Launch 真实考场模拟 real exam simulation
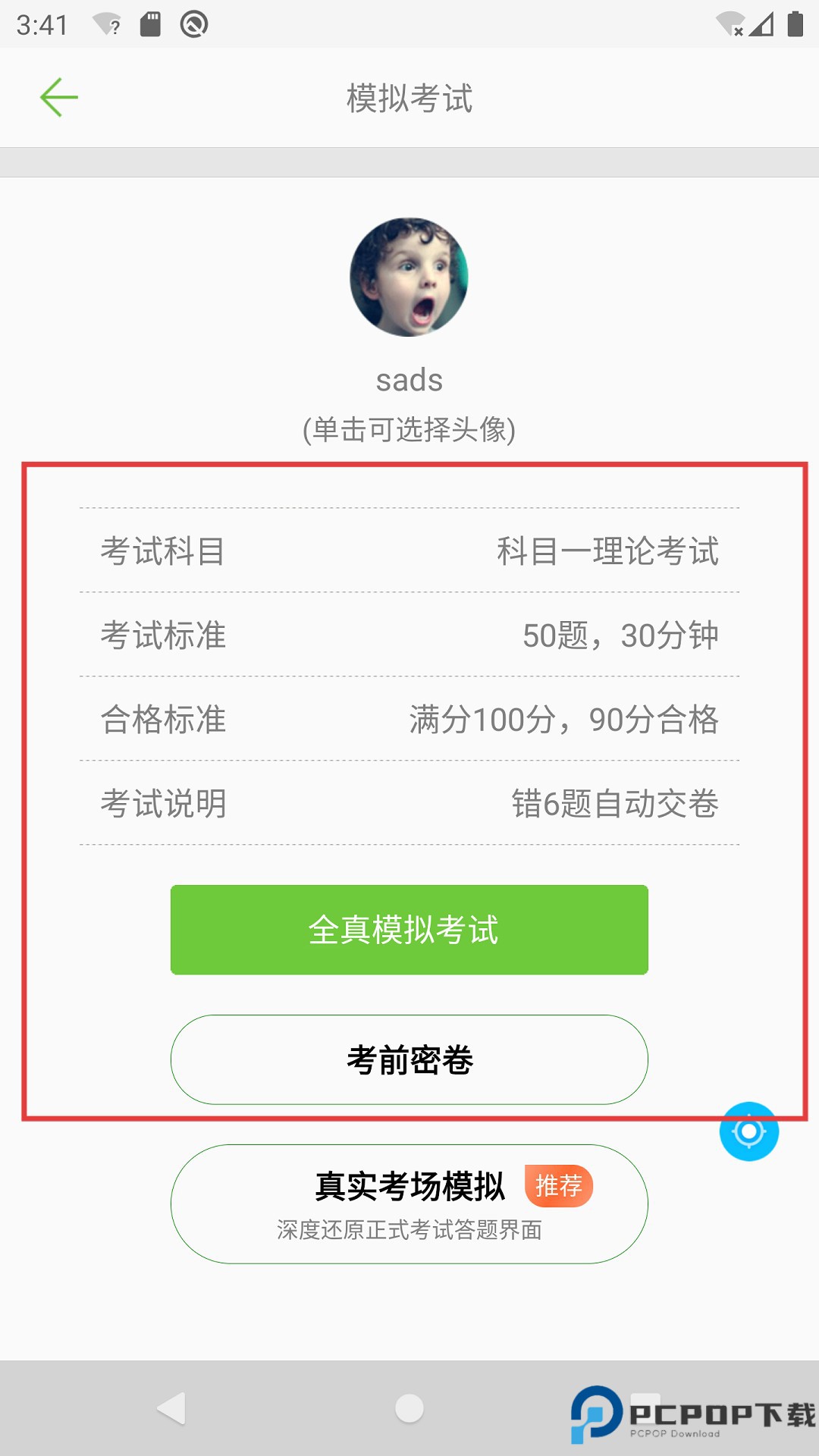819x1456 pixels. click(x=409, y=1203)
